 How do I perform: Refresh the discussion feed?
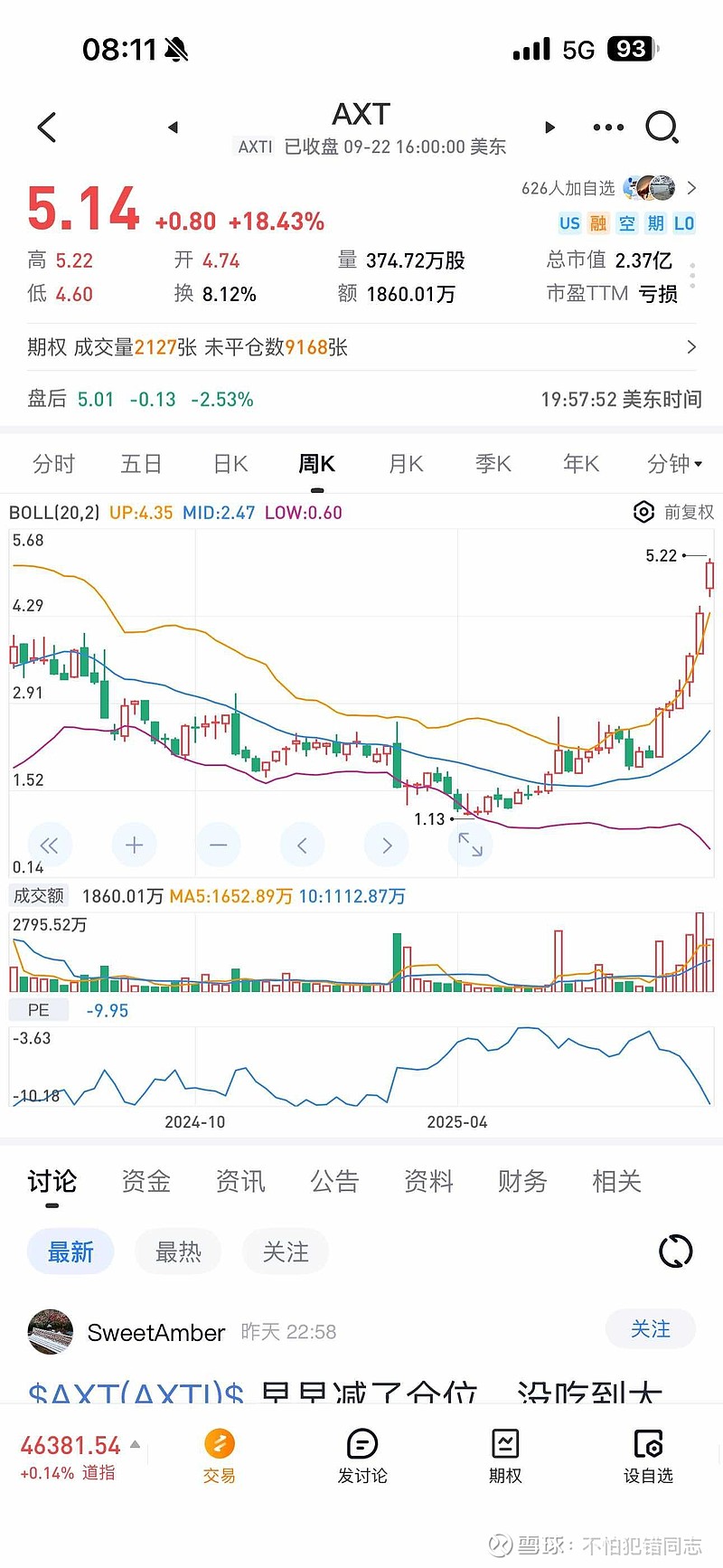[x=674, y=1251]
